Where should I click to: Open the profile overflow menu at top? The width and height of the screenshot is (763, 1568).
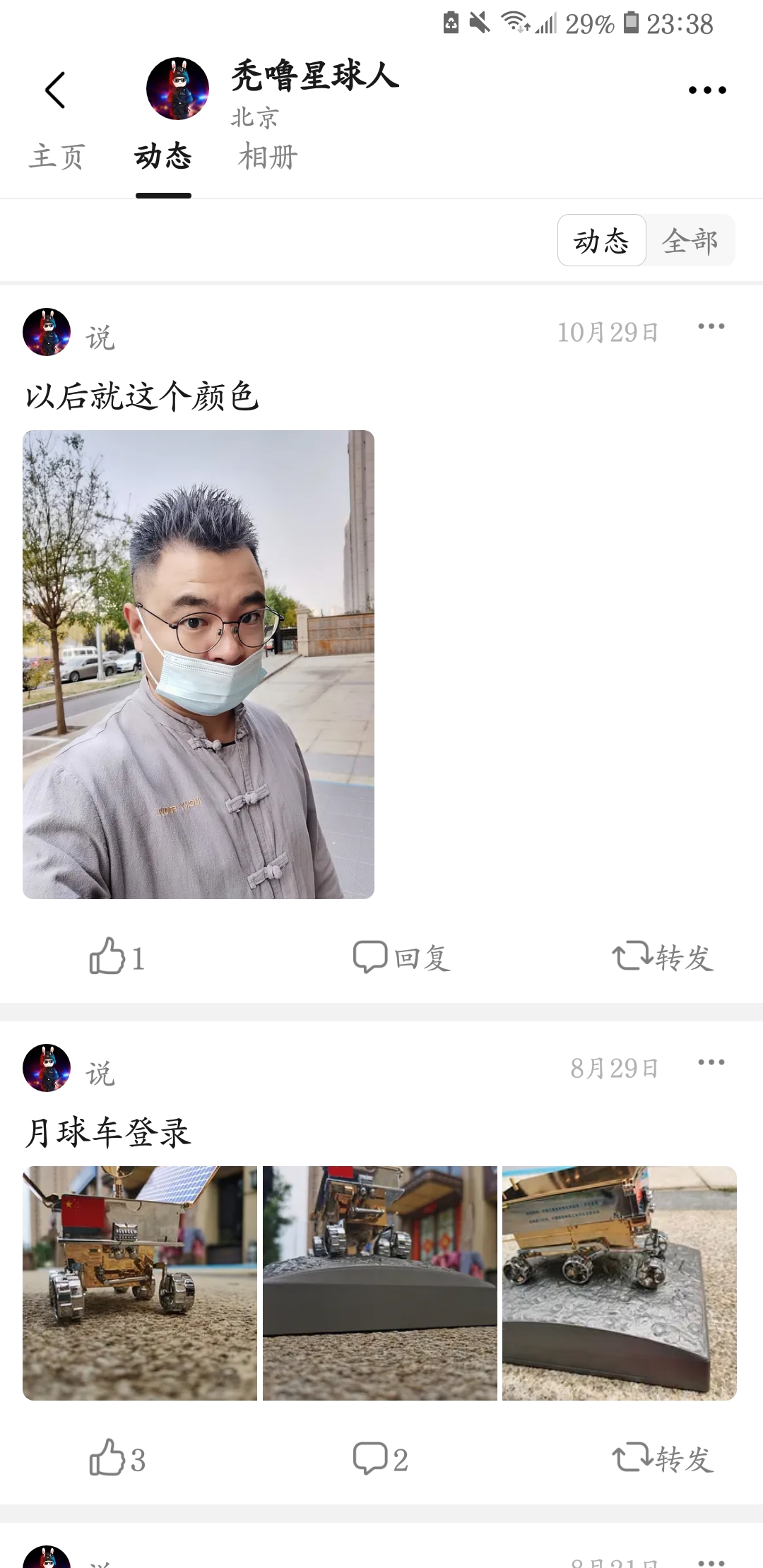[x=707, y=90]
